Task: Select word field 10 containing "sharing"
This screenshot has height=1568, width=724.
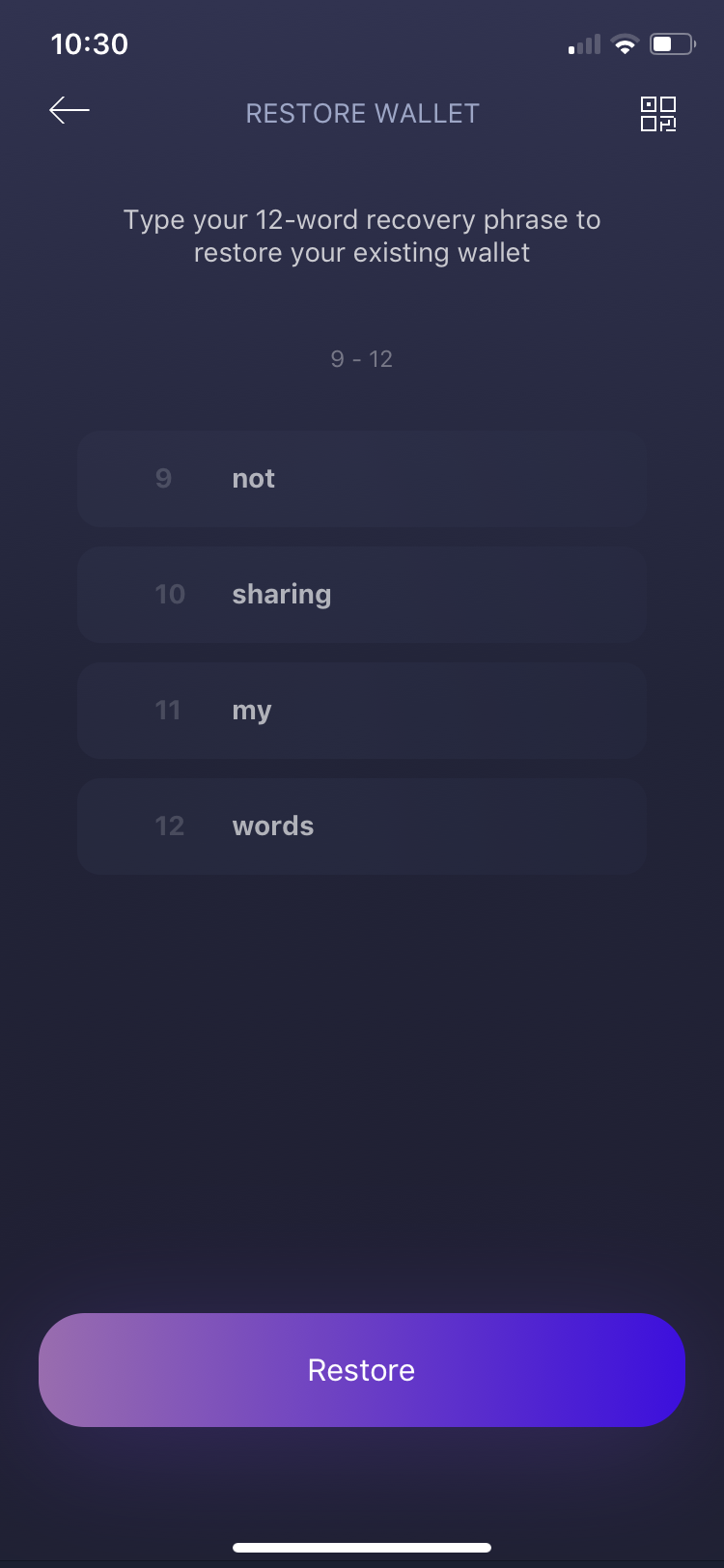Action: 362,595
